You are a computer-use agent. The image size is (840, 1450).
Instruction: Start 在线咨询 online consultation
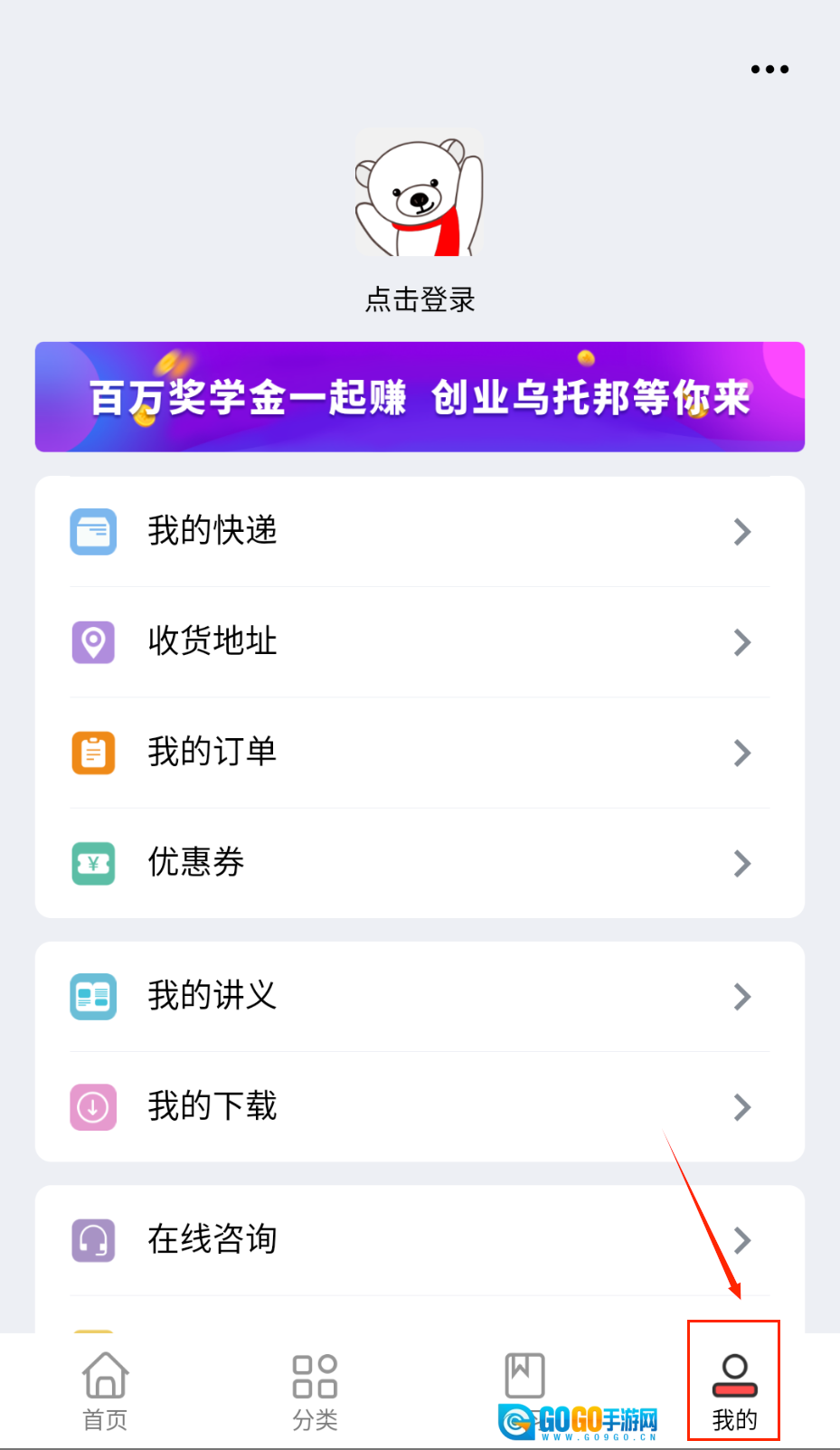coord(420,1240)
